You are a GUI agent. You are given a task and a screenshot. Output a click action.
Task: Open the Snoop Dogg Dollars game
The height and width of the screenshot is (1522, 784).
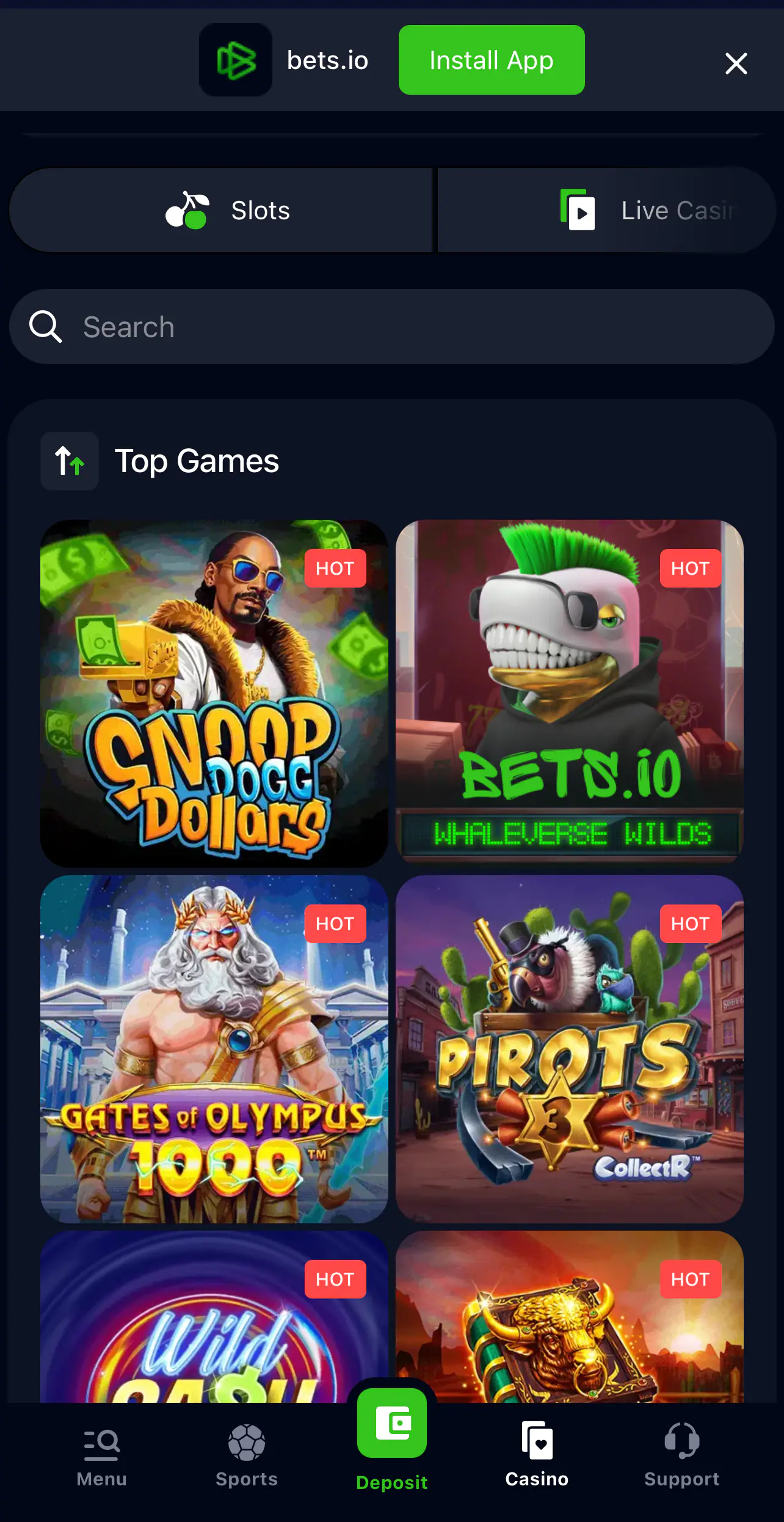click(x=214, y=693)
